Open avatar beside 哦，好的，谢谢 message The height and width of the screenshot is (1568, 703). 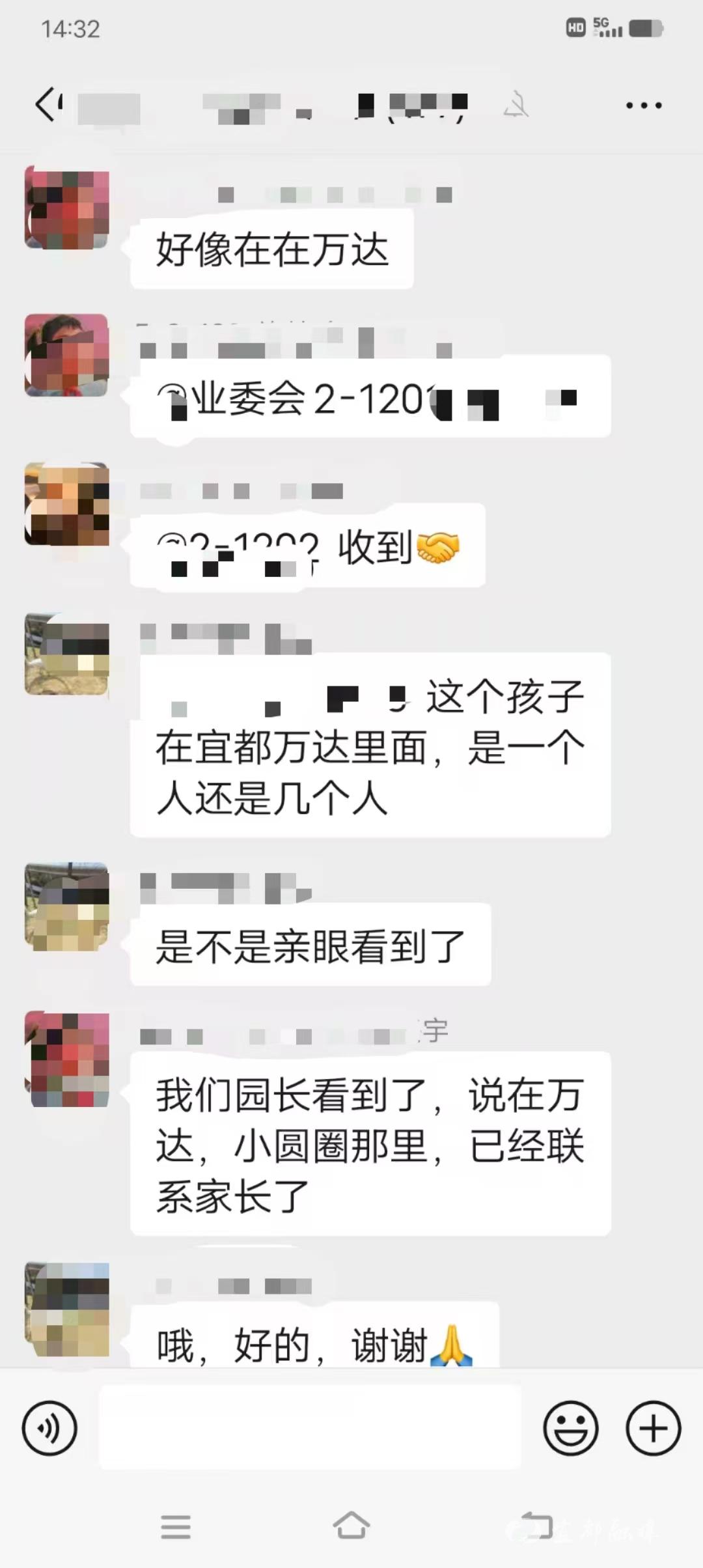point(67,1309)
